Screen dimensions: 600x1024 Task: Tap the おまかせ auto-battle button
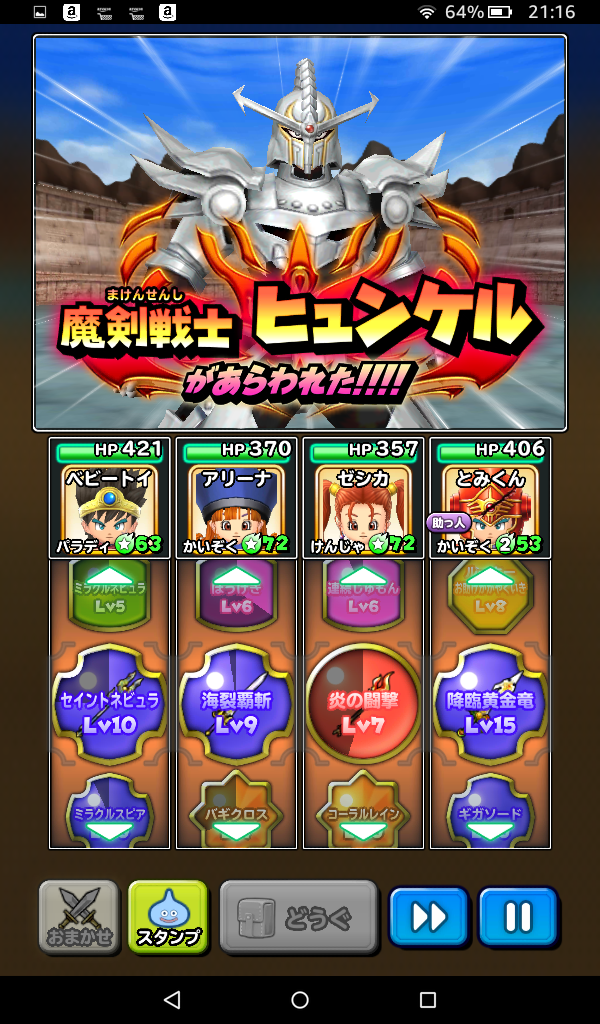[x=79, y=917]
